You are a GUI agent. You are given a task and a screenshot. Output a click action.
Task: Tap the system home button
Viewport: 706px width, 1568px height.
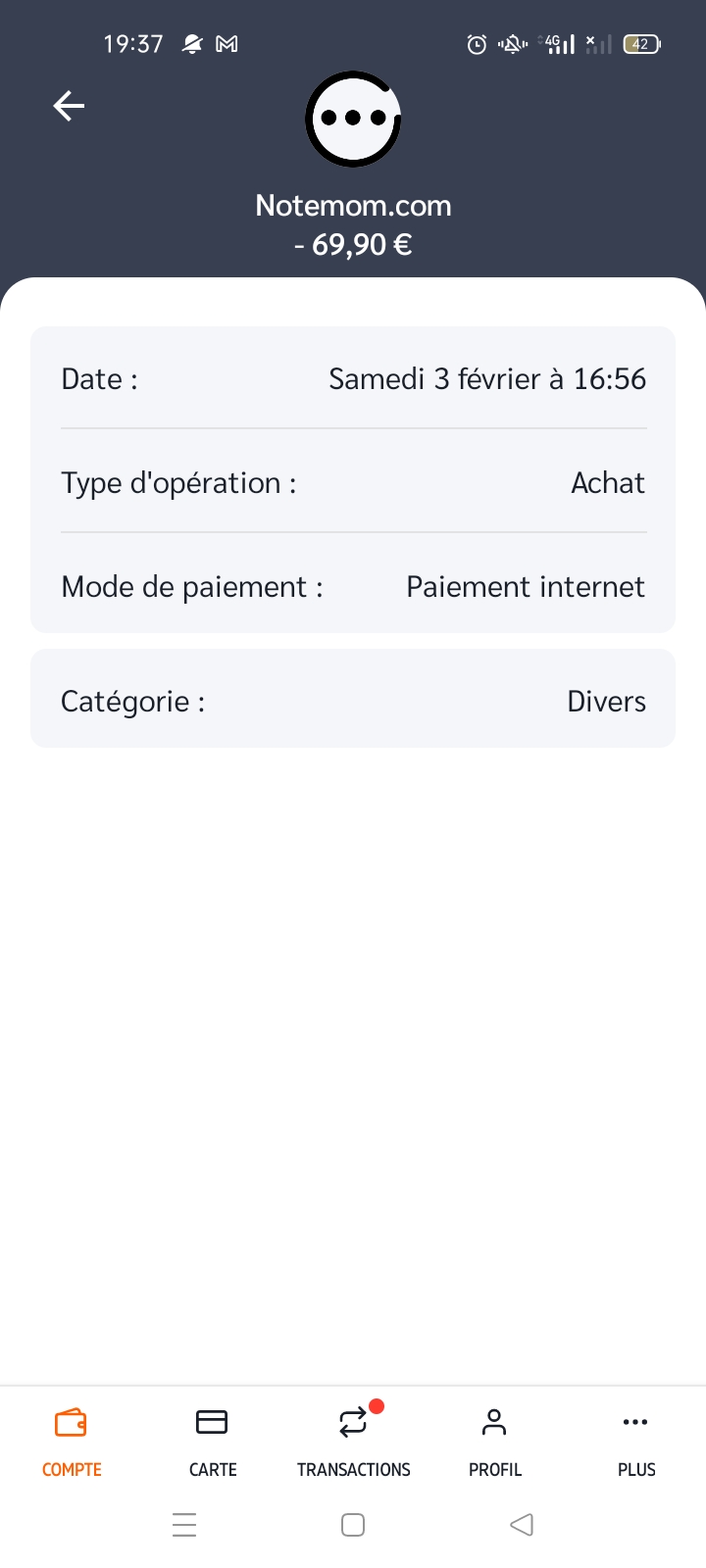353,1525
